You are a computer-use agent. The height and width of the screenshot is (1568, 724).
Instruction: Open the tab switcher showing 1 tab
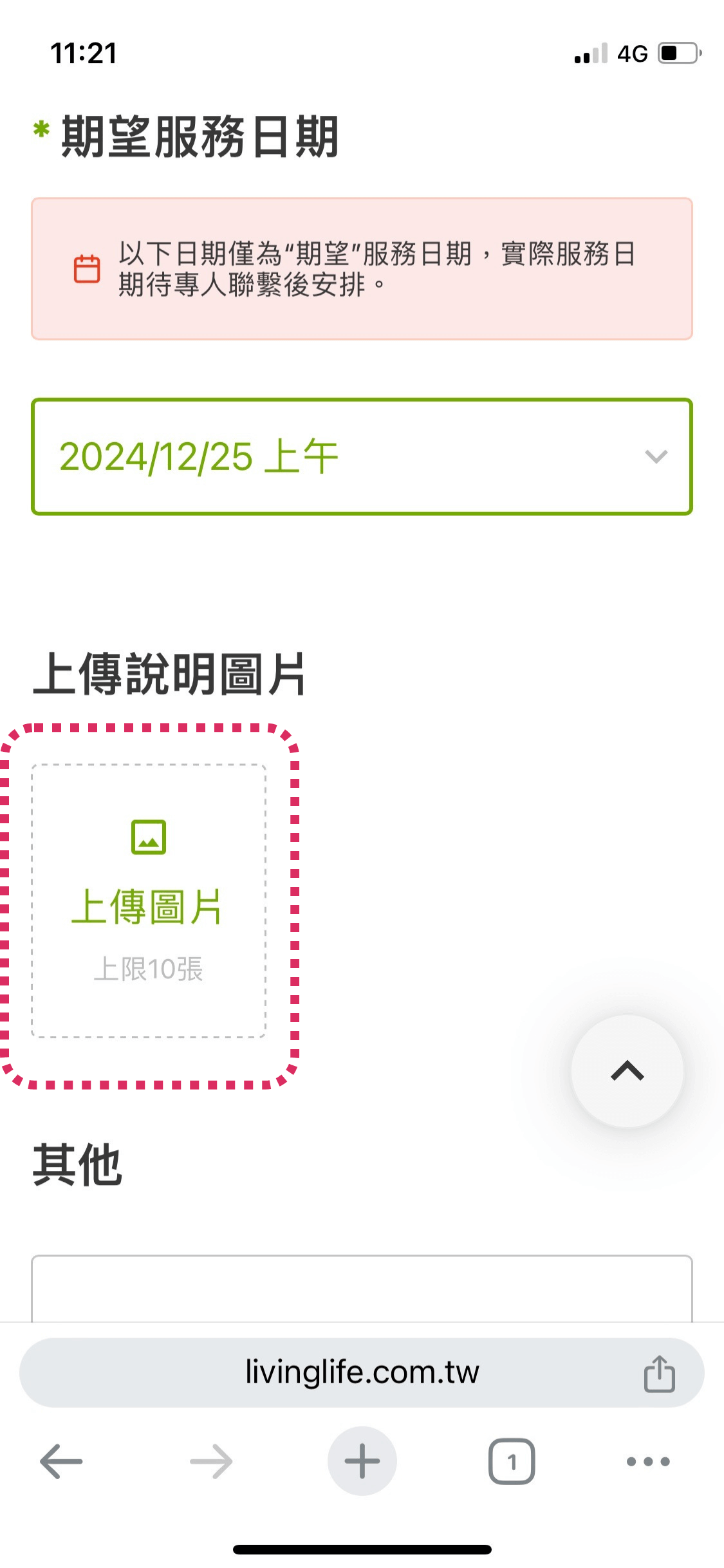[x=512, y=1461]
